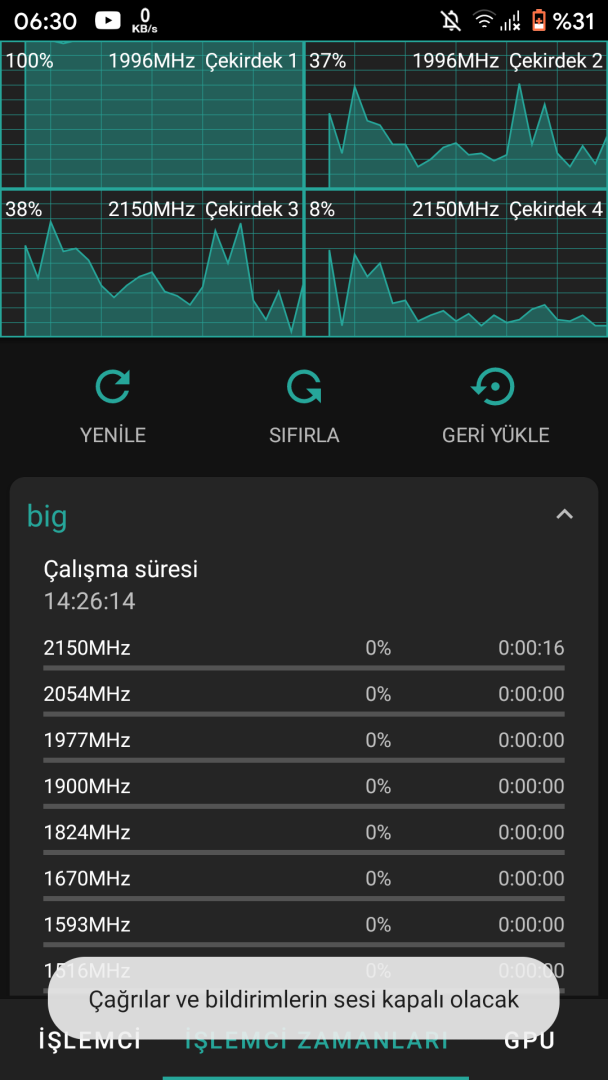Collapse the big cluster section
The width and height of the screenshot is (608, 1080).
point(564,514)
